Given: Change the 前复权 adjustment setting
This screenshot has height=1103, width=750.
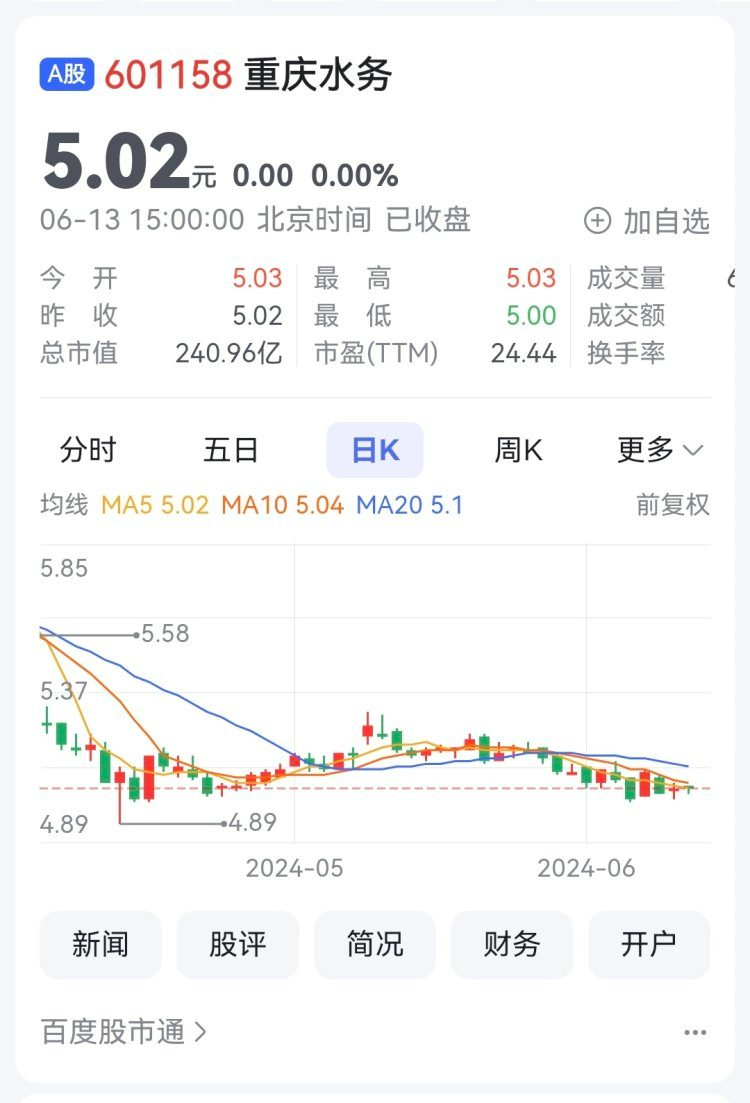Looking at the screenshot, I should (673, 505).
